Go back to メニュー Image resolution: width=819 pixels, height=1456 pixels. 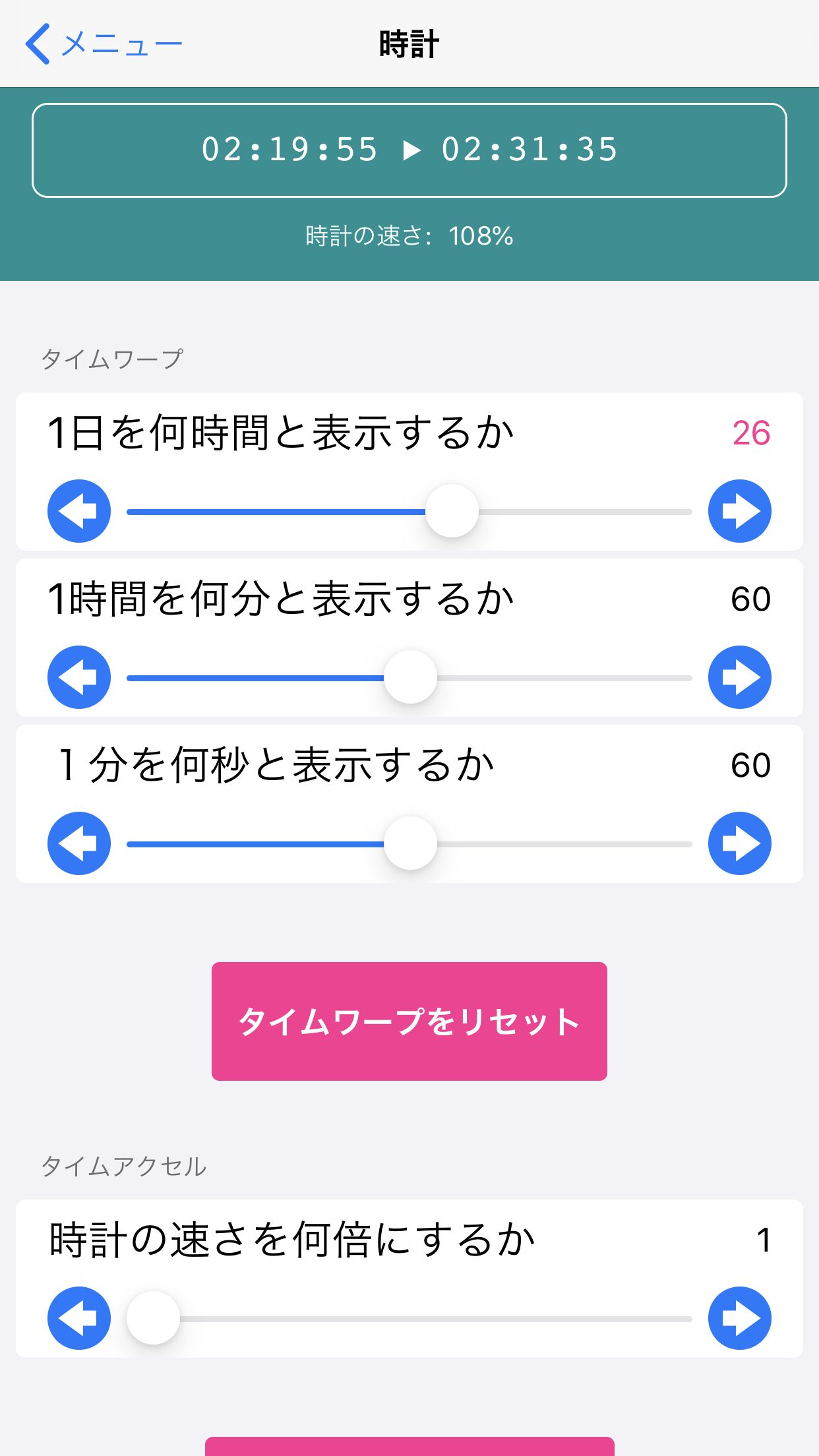(104, 44)
